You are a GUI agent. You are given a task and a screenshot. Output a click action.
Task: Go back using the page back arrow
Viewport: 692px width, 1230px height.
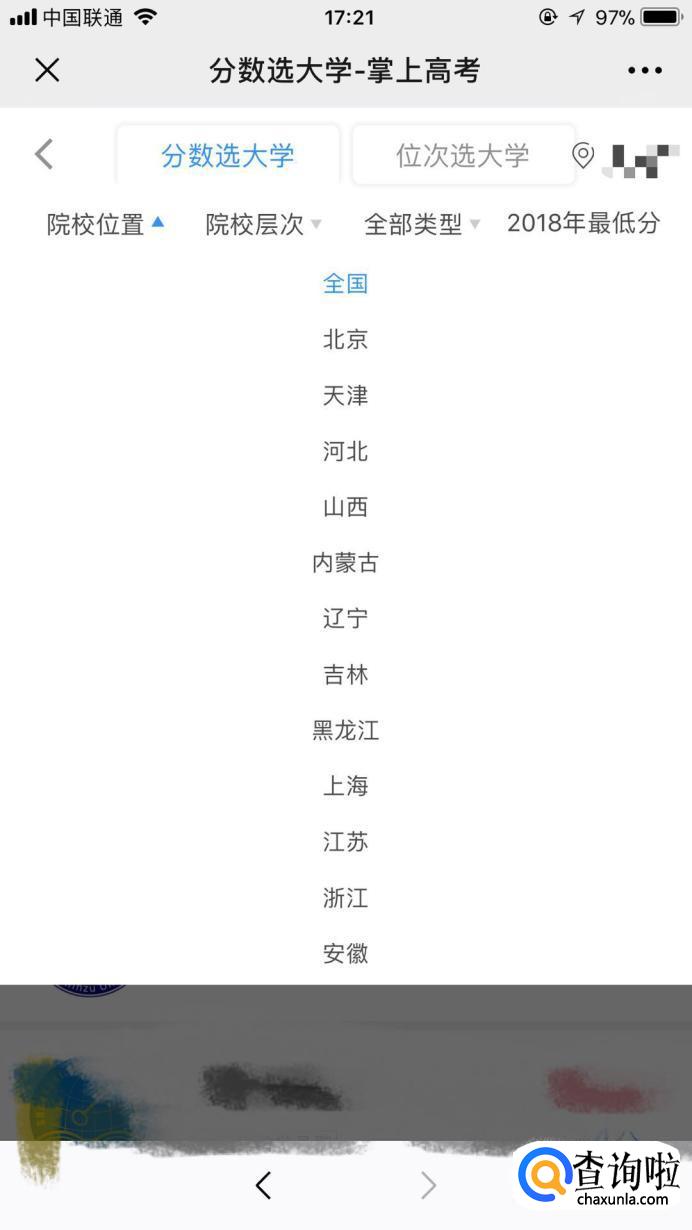coord(43,154)
